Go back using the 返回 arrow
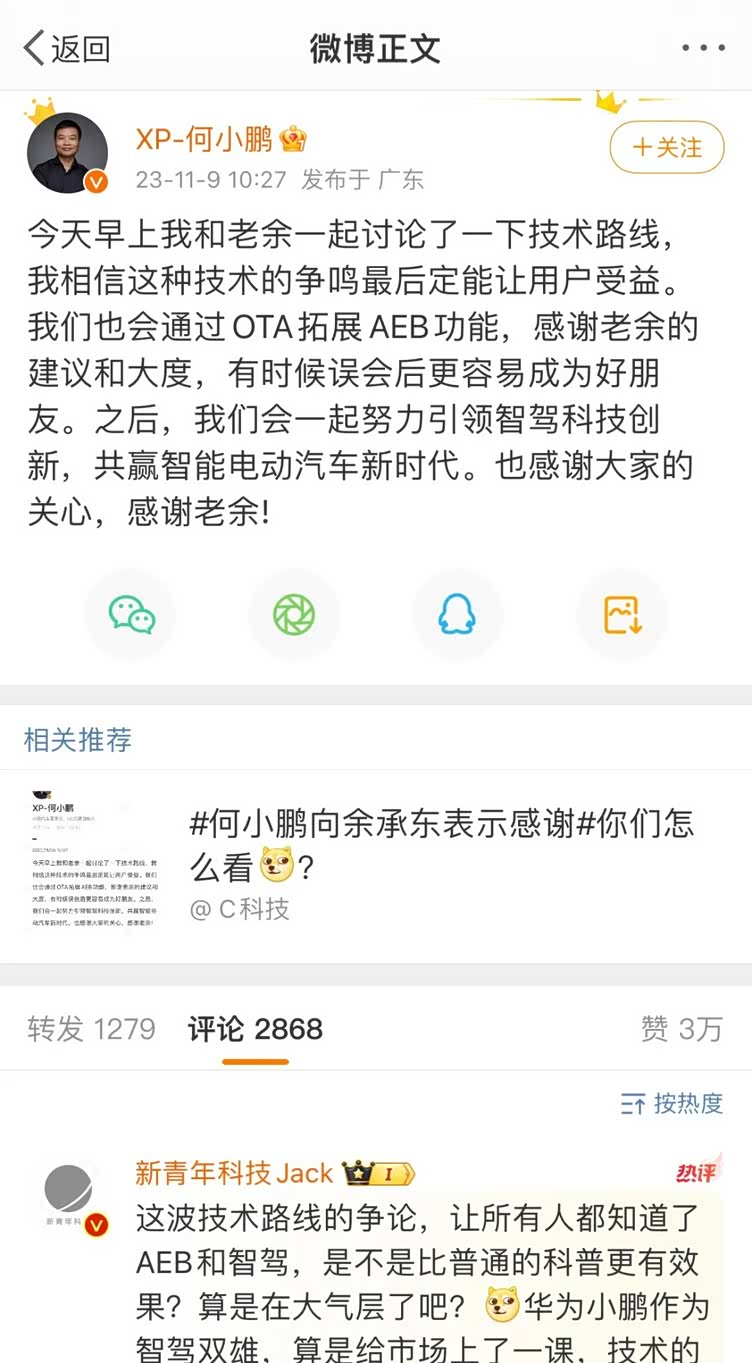The image size is (752, 1363). coord(66,48)
